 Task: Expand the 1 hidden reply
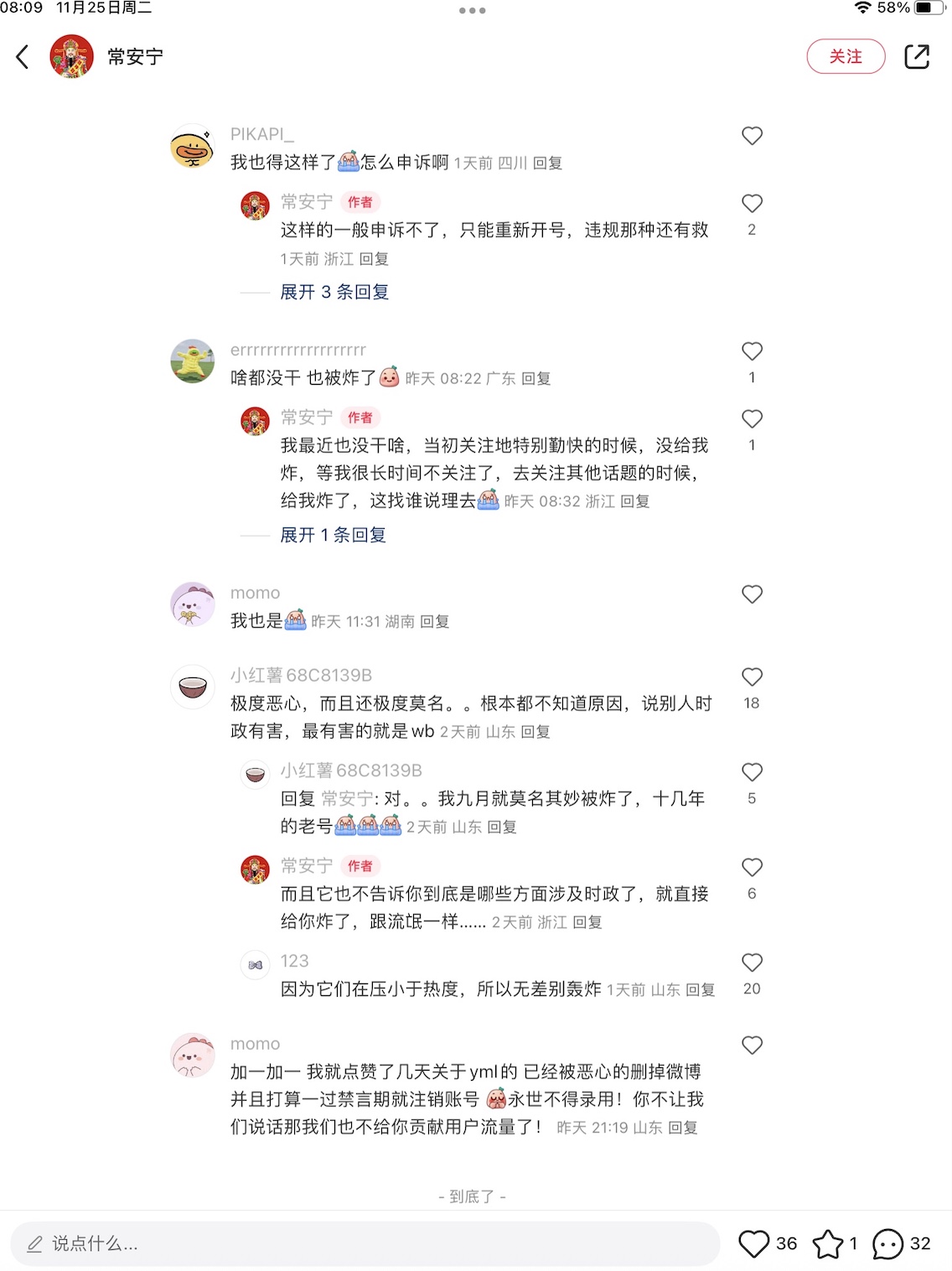click(x=333, y=535)
